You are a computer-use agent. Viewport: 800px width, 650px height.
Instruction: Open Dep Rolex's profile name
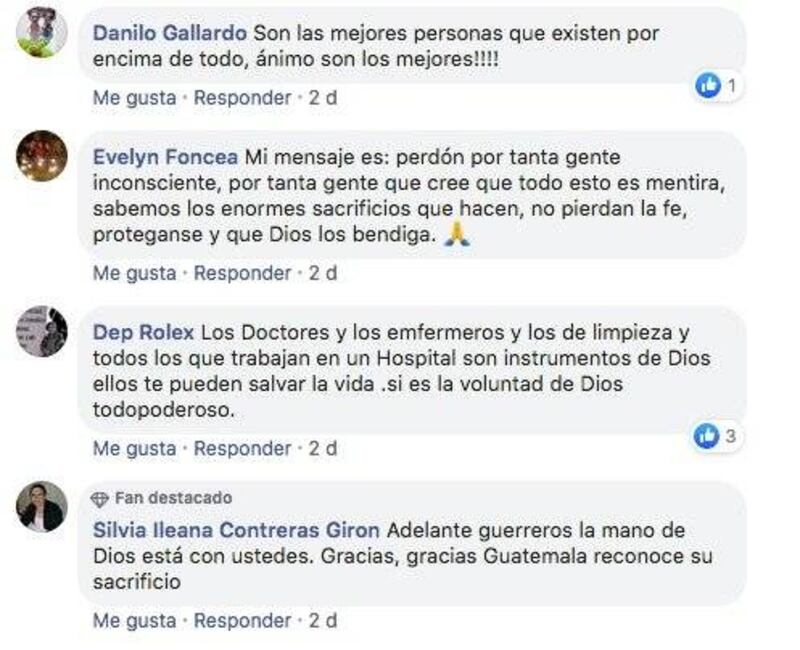(144, 333)
